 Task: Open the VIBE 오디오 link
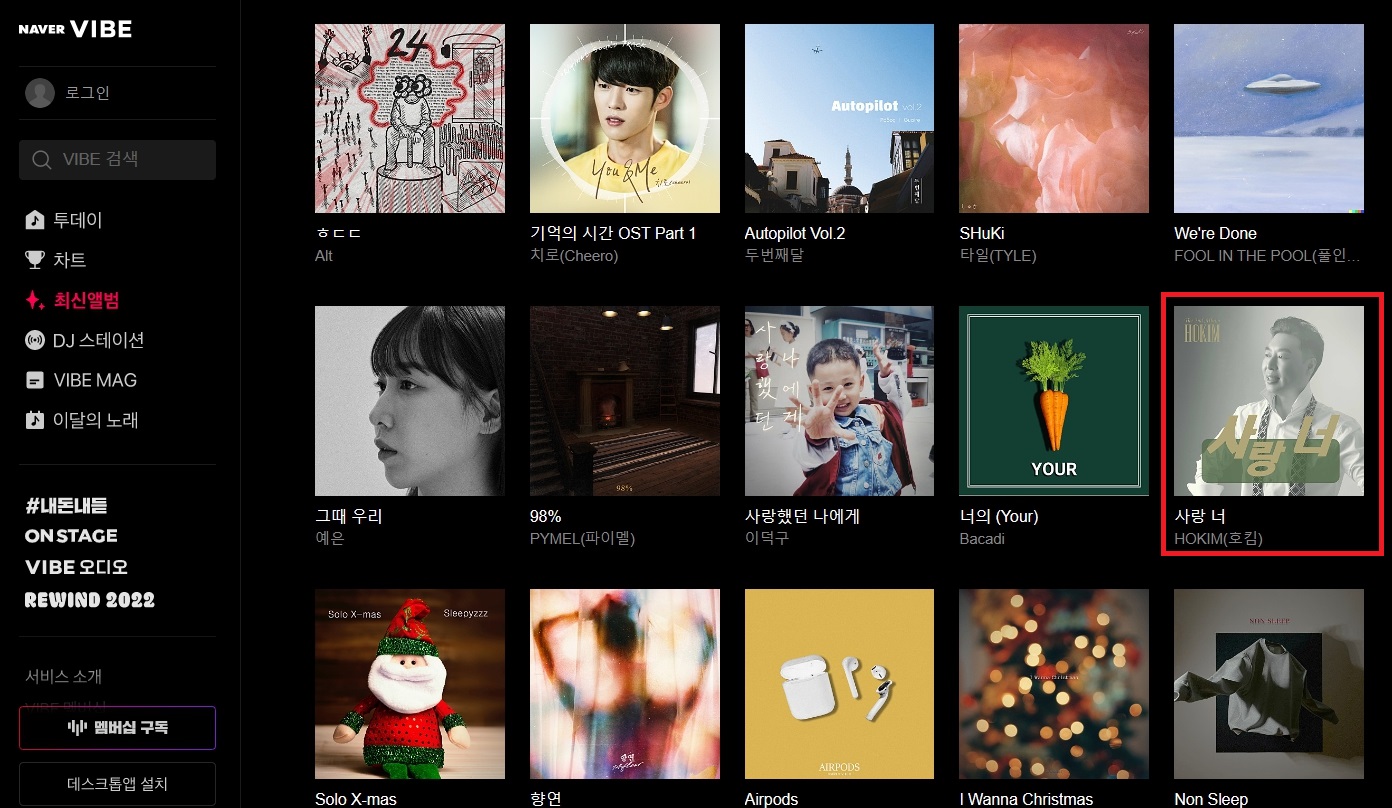[76, 567]
